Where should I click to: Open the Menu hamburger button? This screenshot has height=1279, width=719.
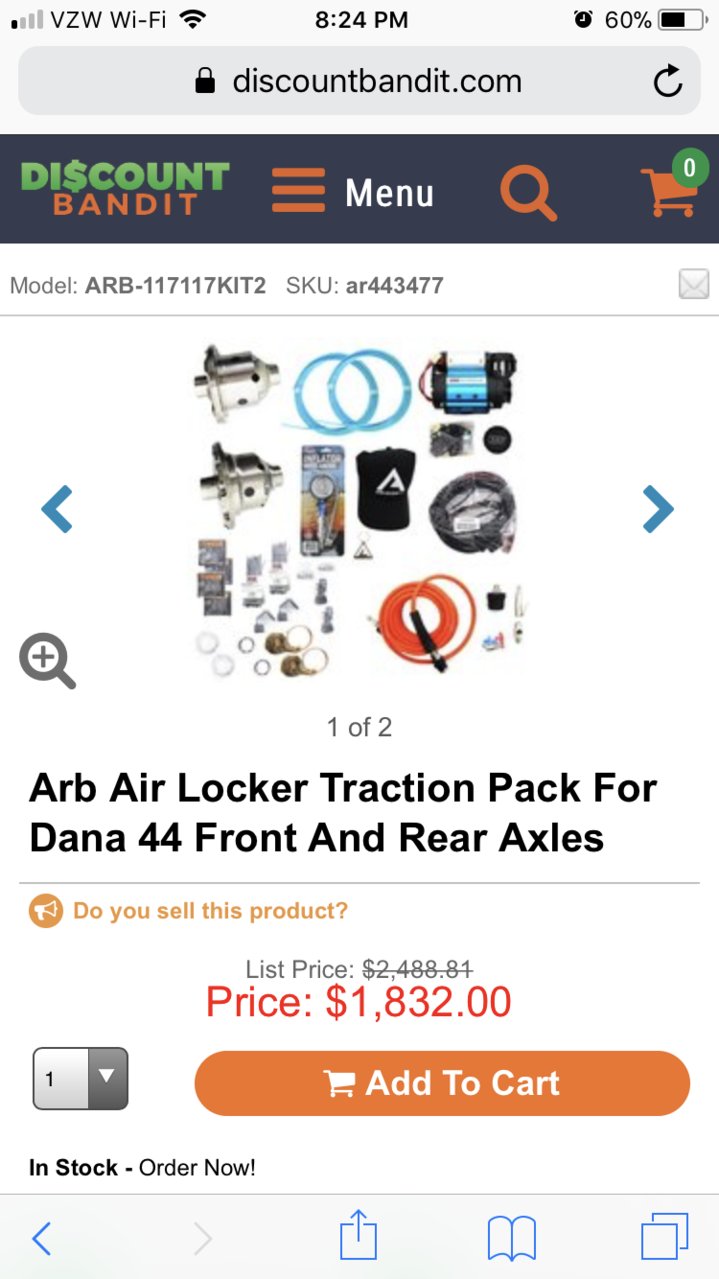tap(352, 190)
